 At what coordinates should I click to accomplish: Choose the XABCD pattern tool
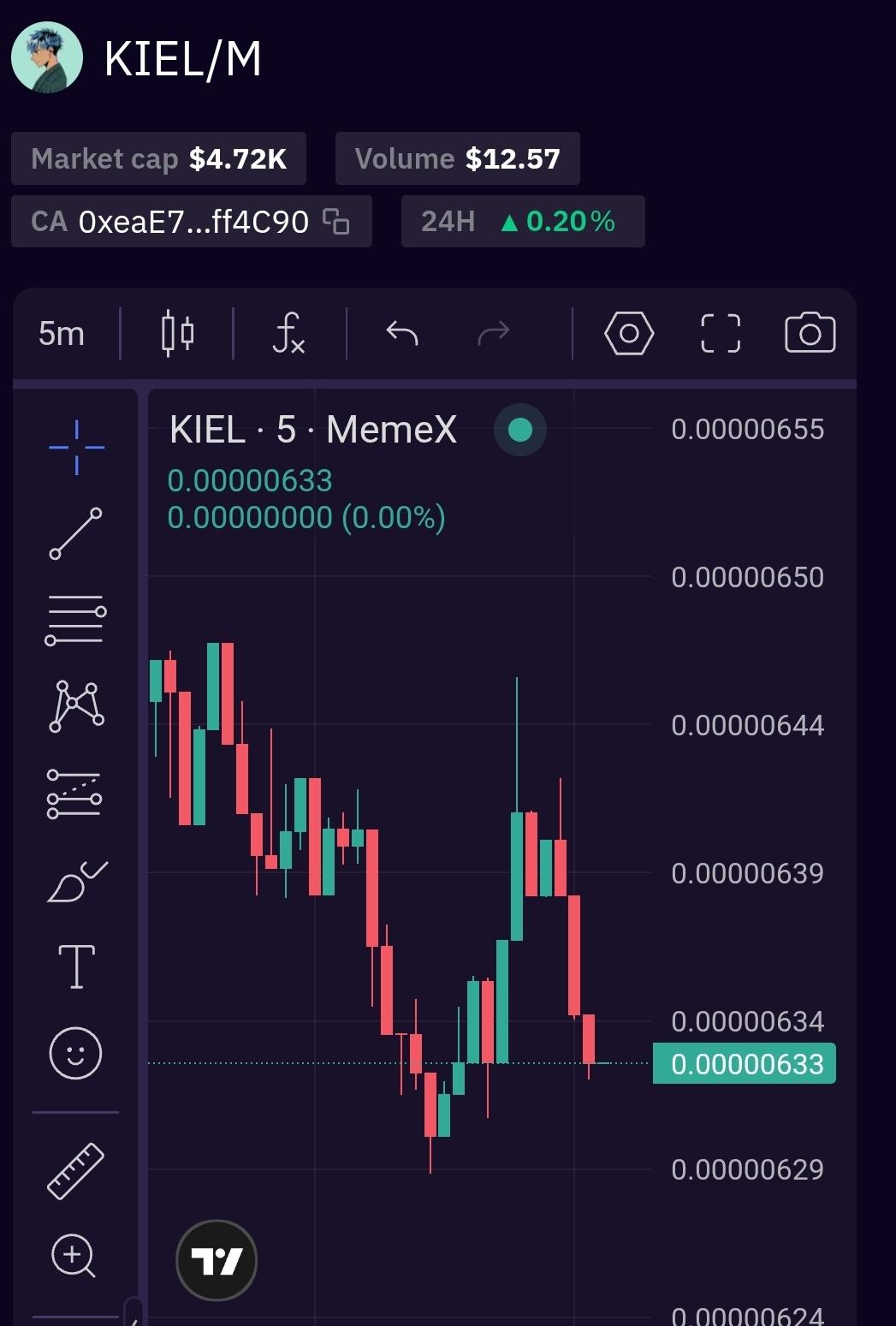point(75,706)
